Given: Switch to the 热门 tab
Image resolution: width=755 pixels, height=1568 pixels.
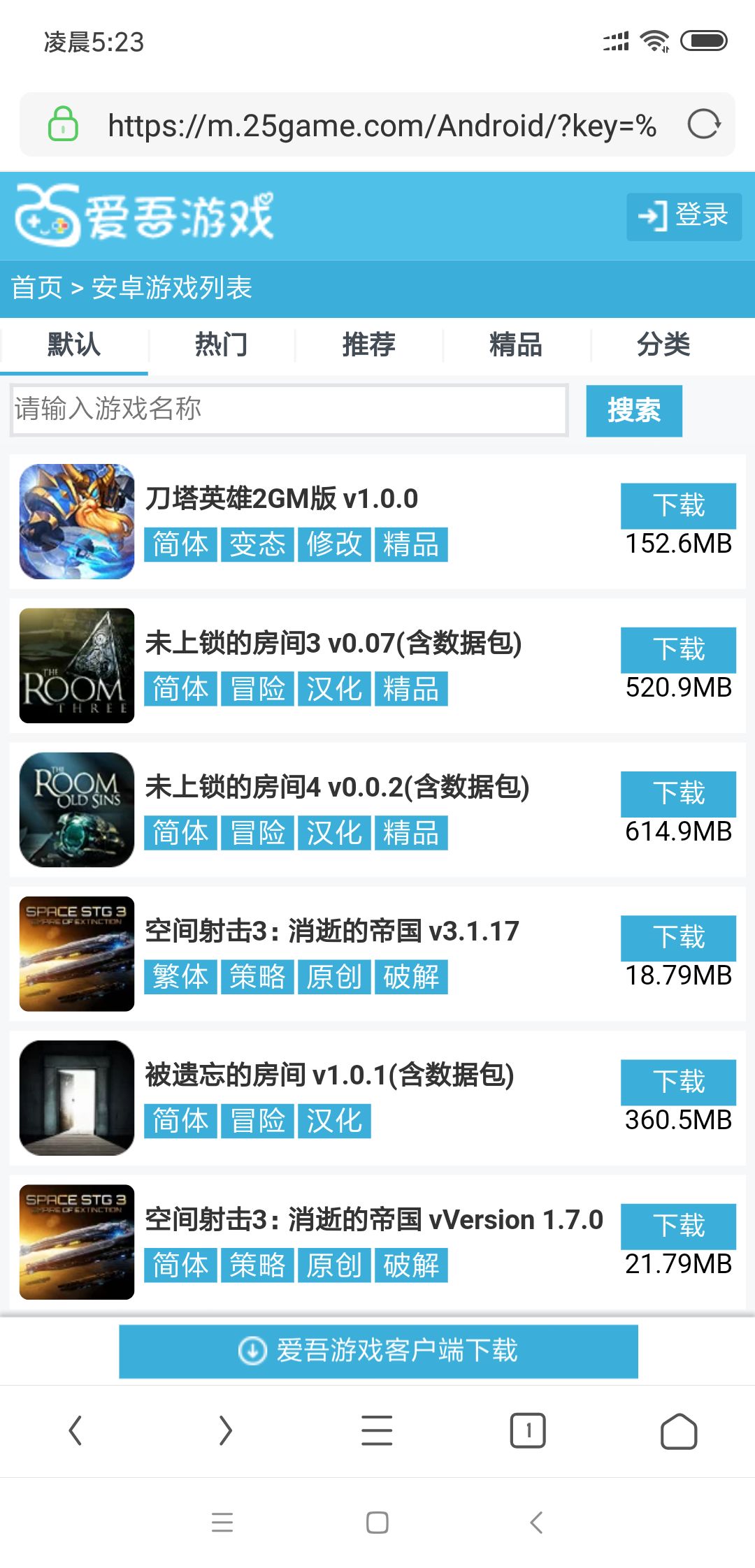Looking at the screenshot, I should [222, 344].
